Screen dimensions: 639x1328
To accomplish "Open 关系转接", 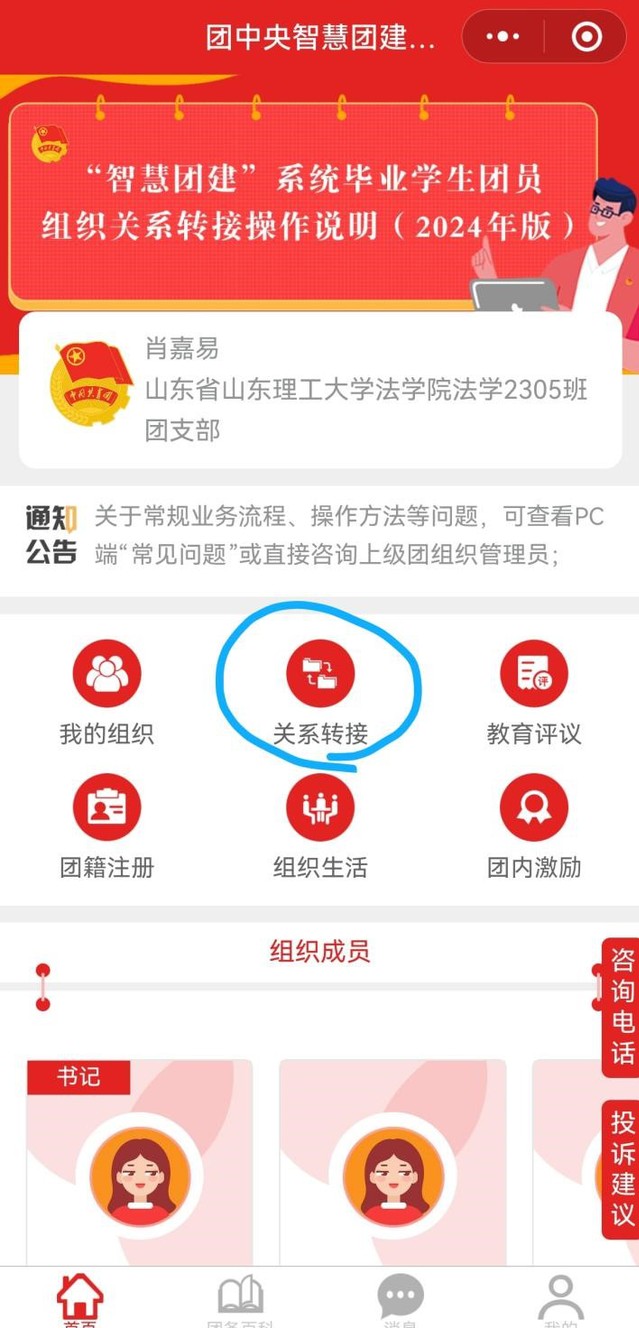I will point(320,692).
